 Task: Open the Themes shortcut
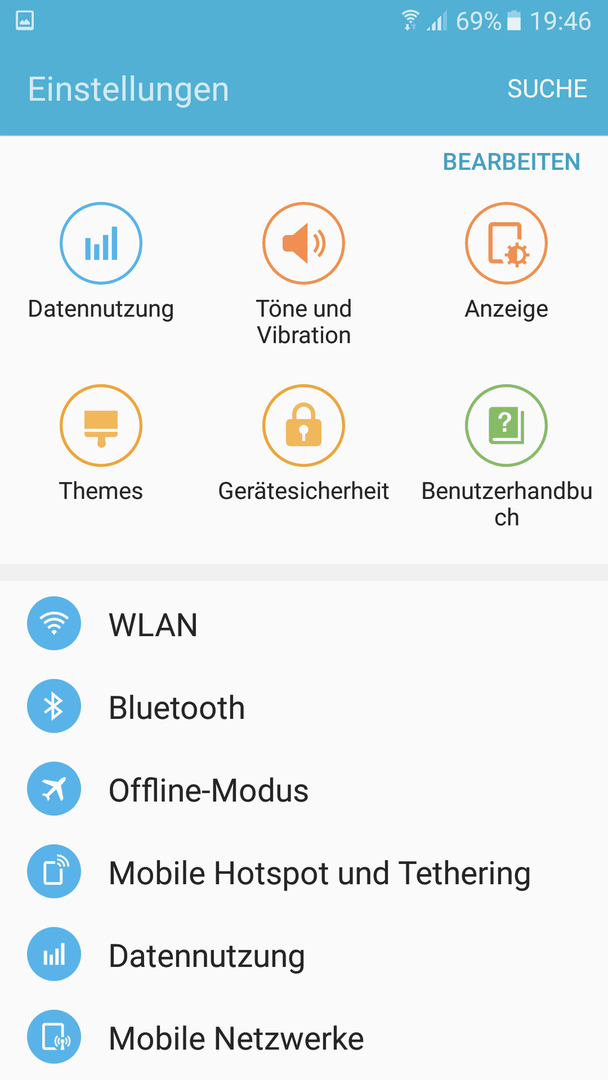pyautogui.click(x=101, y=444)
